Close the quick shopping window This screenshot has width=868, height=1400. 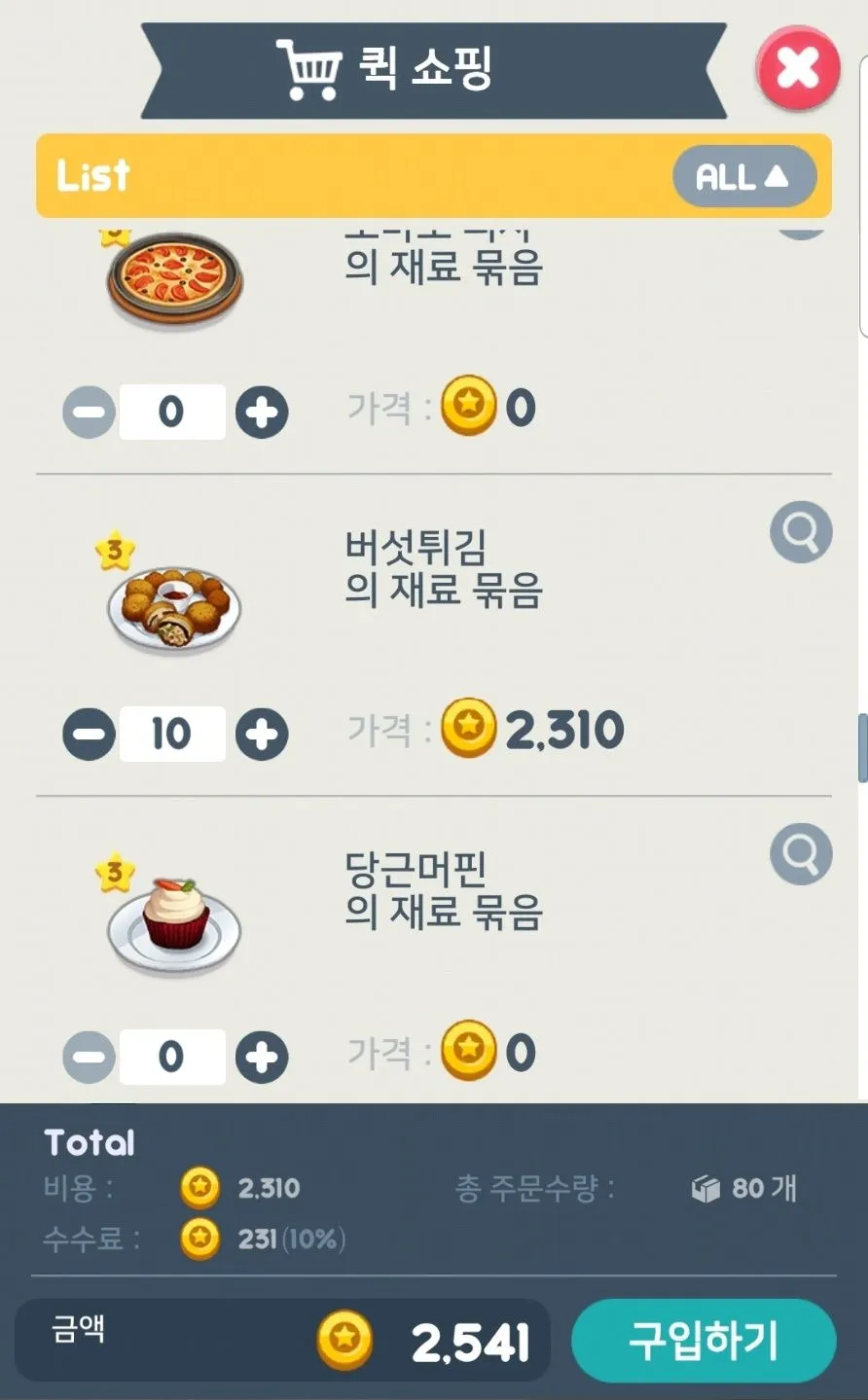(798, 69)
